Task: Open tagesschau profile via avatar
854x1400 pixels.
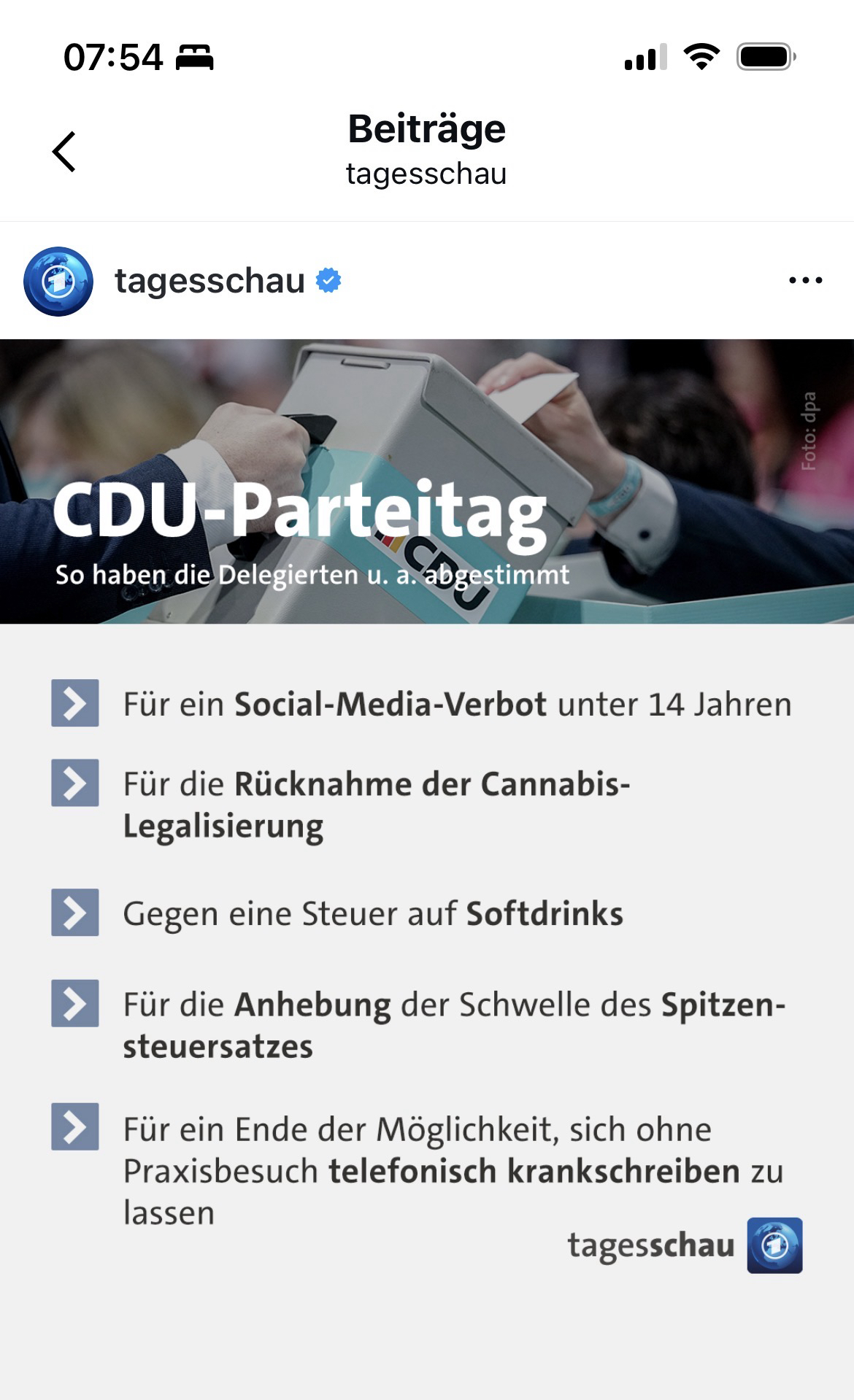Action: (x=58, y=282)
